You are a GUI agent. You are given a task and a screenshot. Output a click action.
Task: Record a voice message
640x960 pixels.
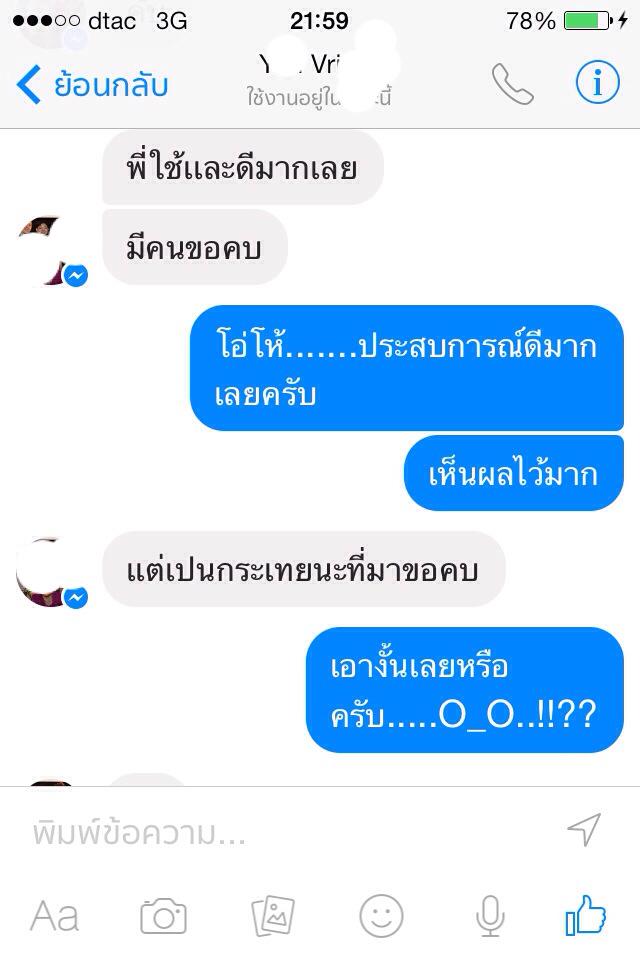489,915
